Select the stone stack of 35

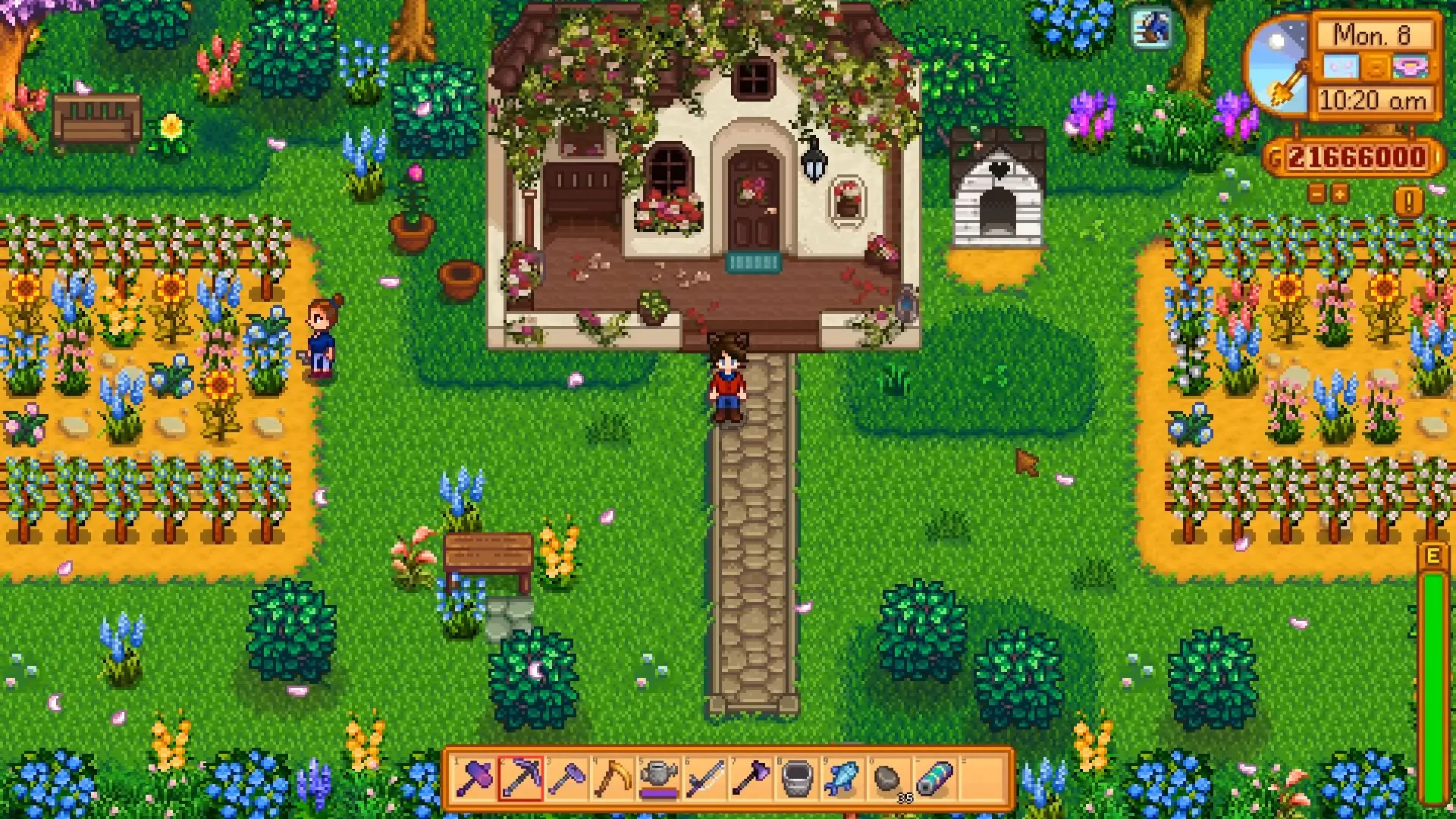click(888, 778)
